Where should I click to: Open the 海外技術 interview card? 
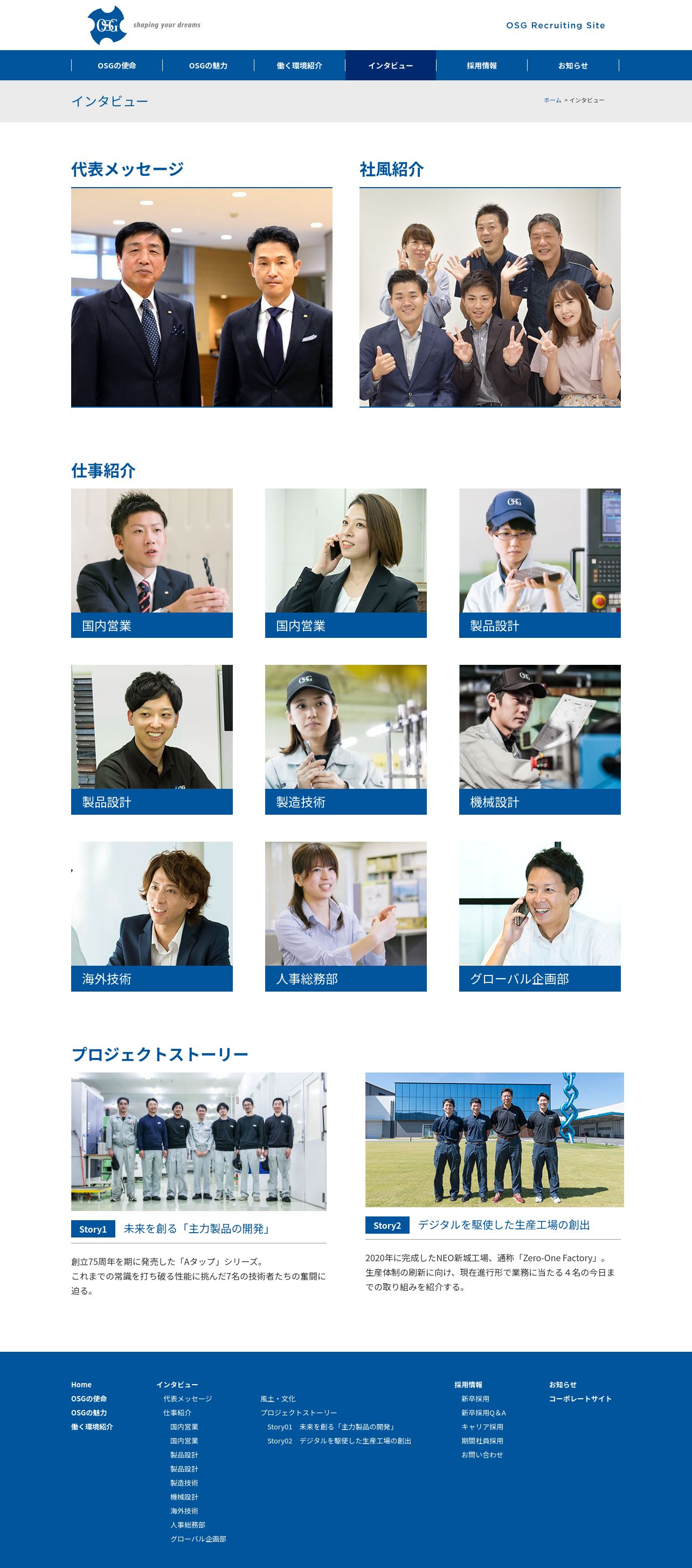(151, 916)
